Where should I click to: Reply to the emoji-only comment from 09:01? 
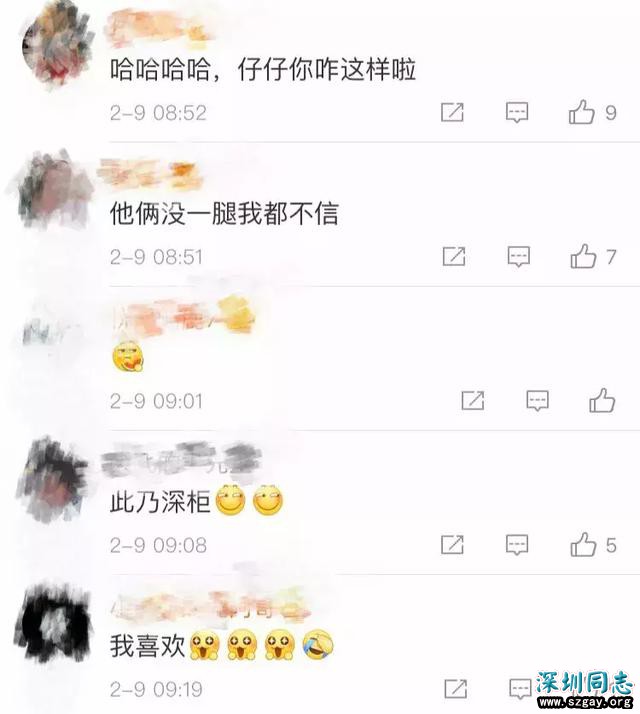tap(537, 401)
